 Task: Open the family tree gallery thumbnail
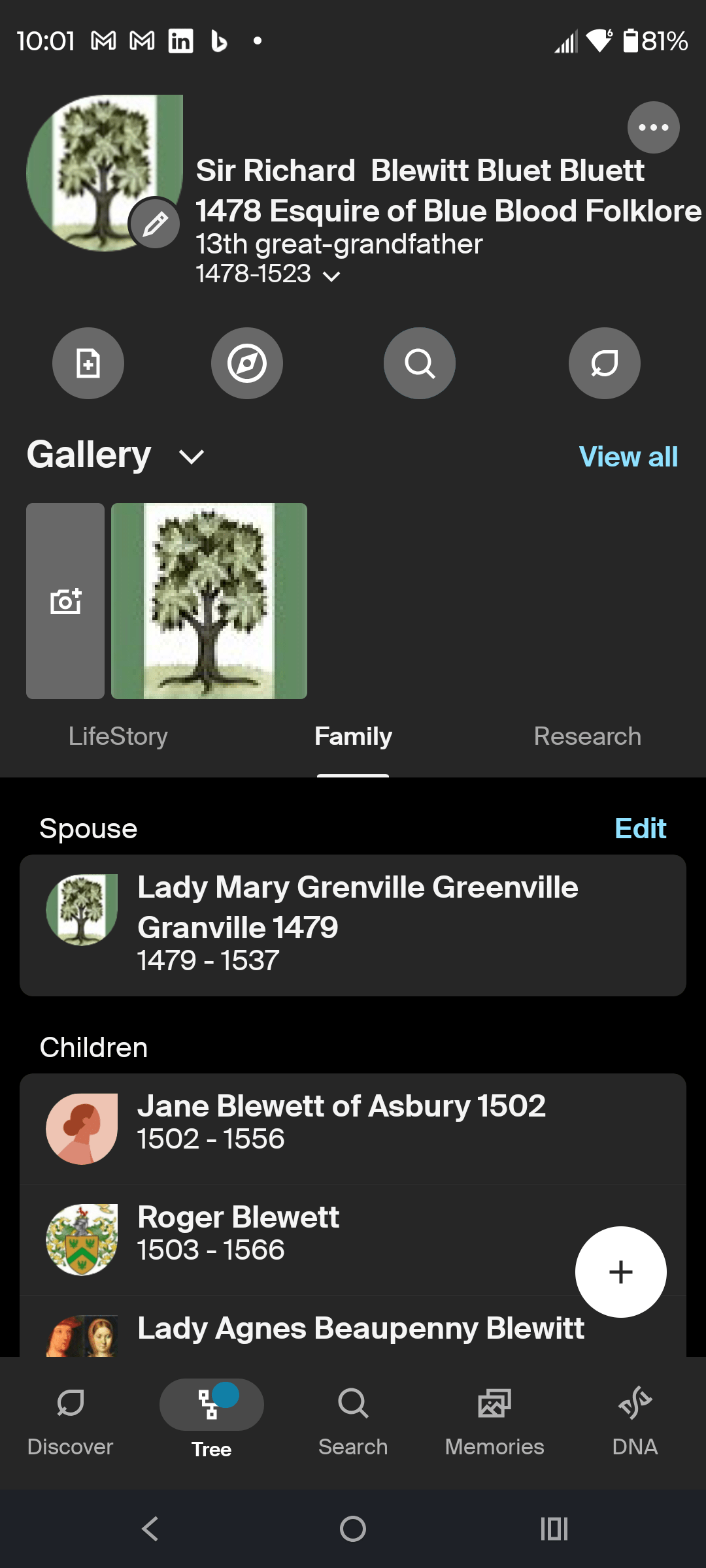pos(209,600)
